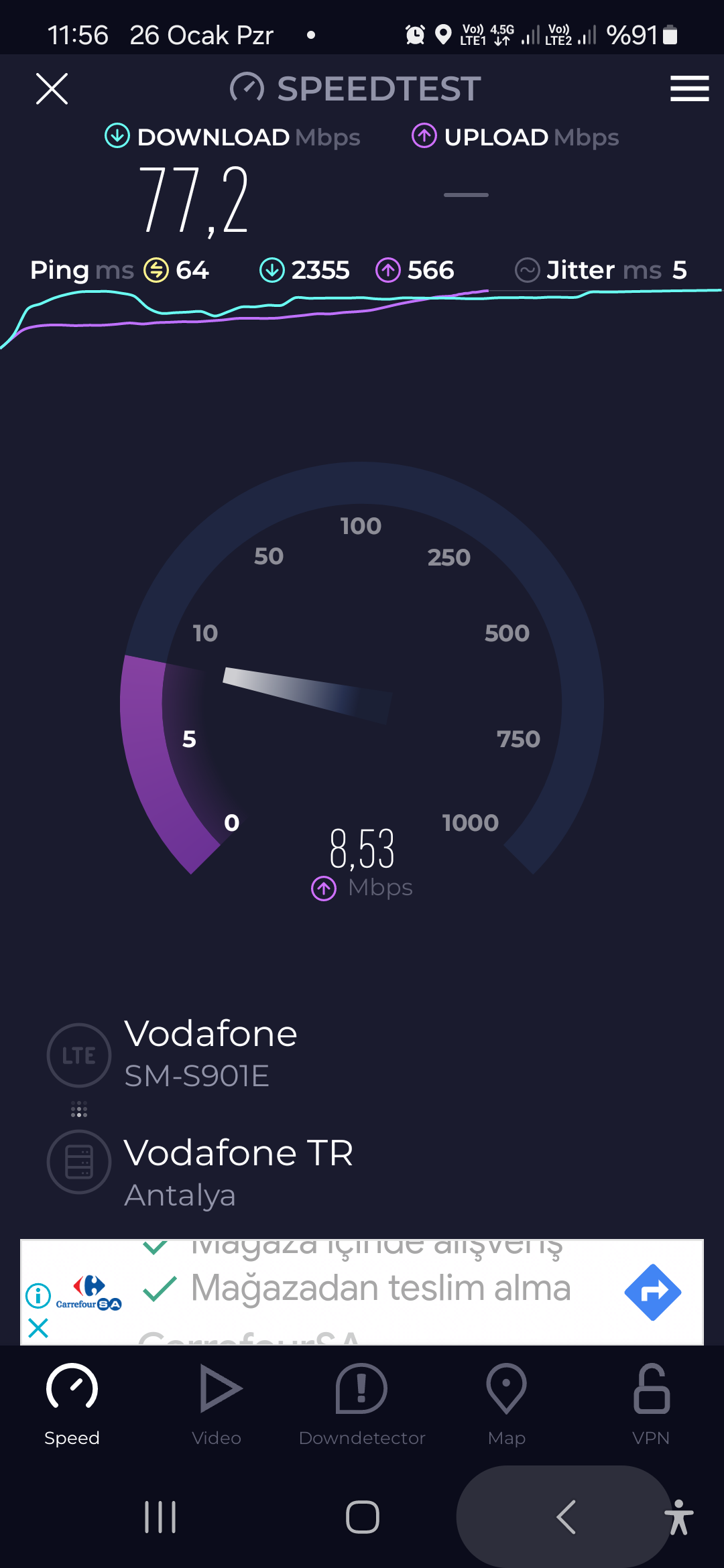
Task: Open recent apps from navigation bar
Action: click(x=160, y=1516)
